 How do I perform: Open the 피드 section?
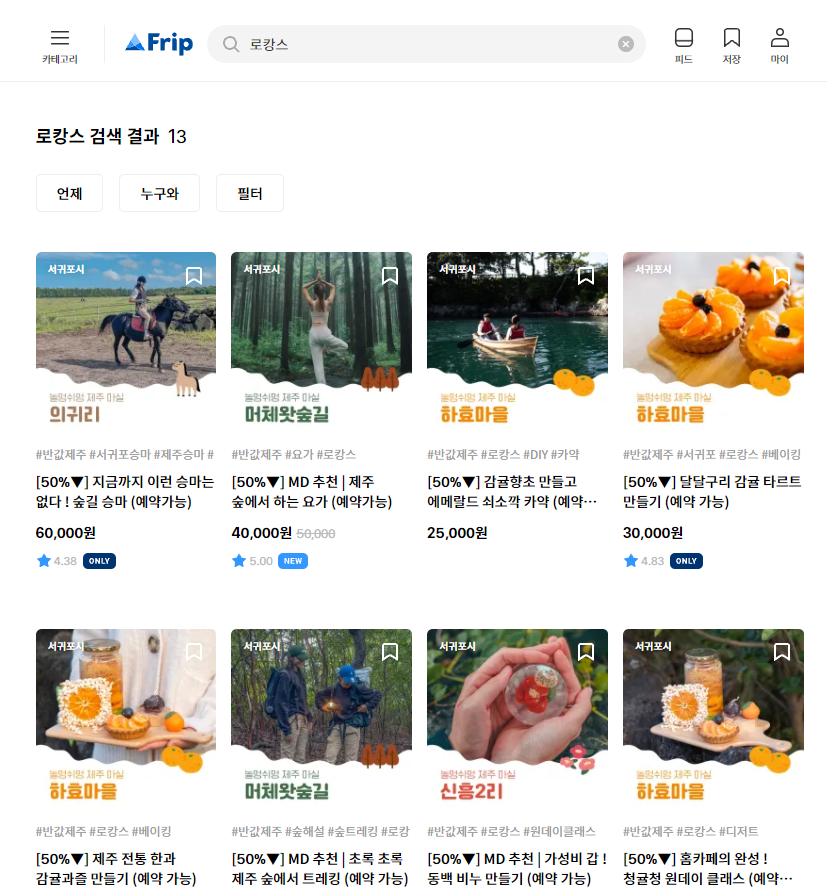684,45
